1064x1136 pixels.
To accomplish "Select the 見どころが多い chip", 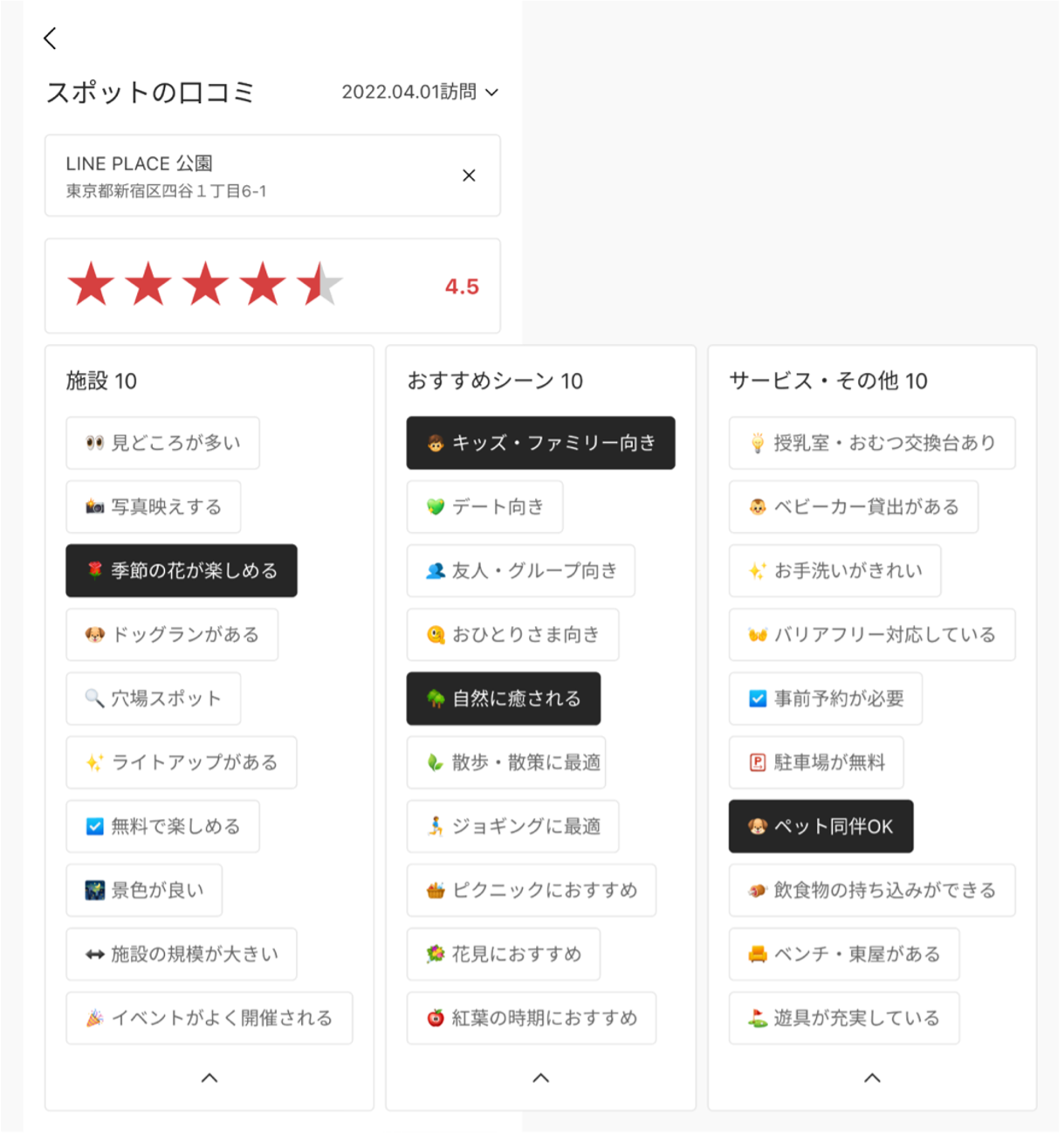I will pyautogui.click(x=163, y=443).
